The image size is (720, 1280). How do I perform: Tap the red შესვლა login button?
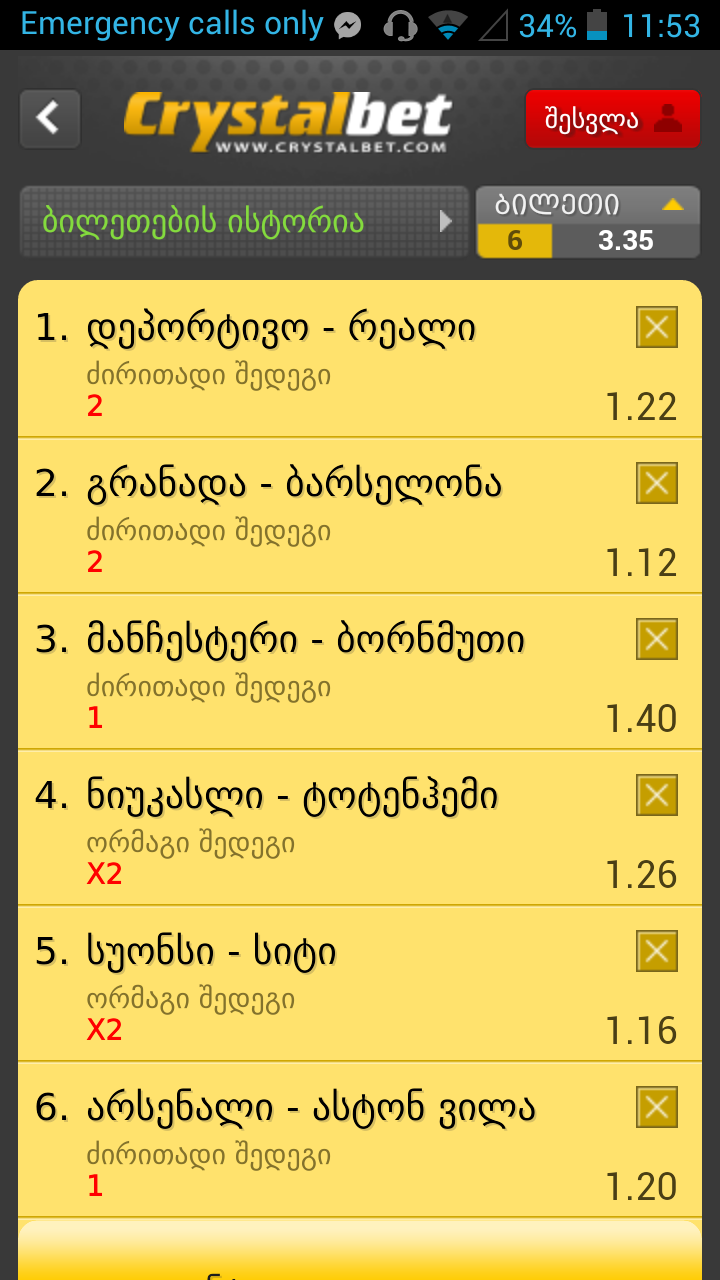tap(612, 119)
